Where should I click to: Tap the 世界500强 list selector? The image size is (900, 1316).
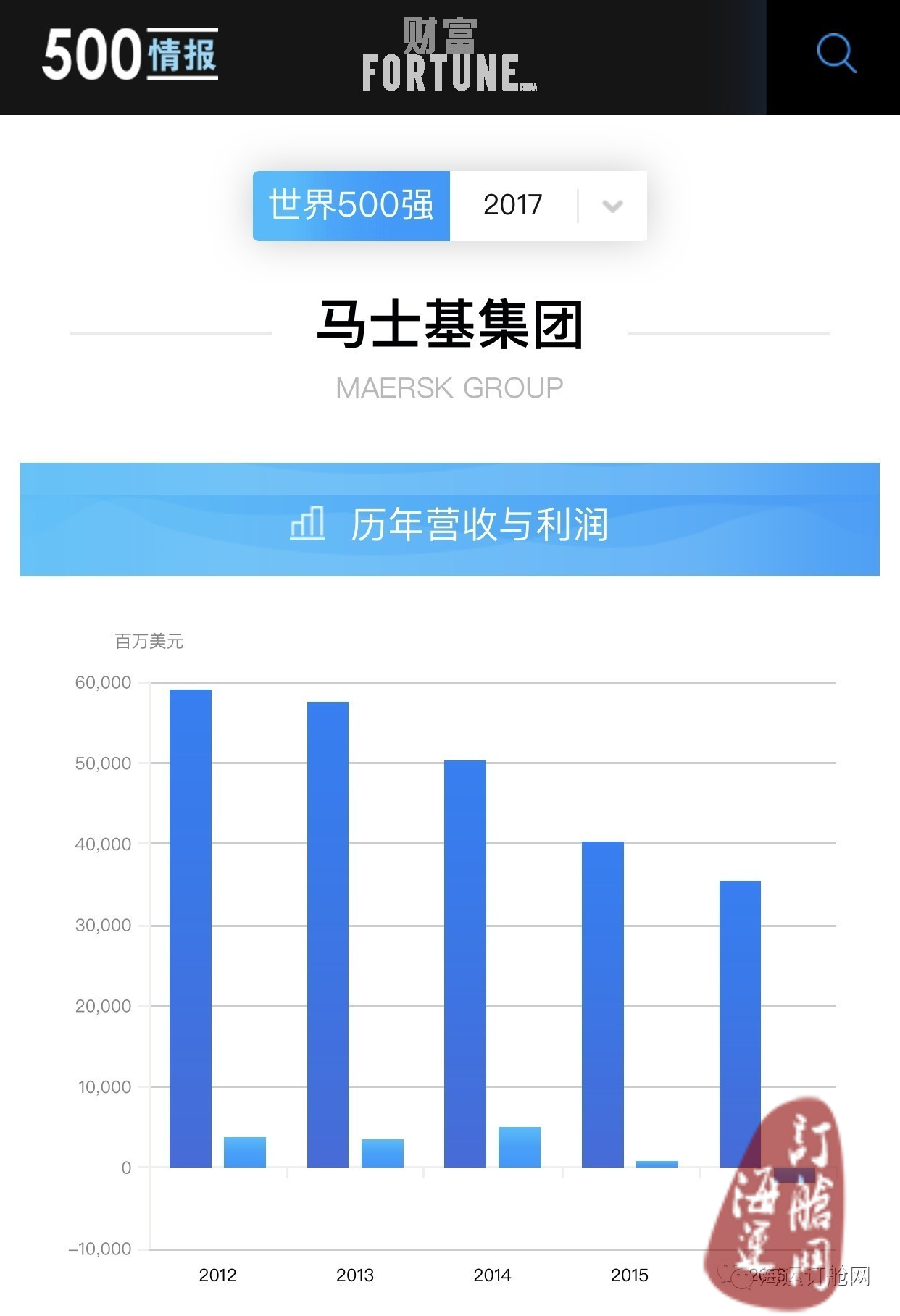click(x=351, y=206)
